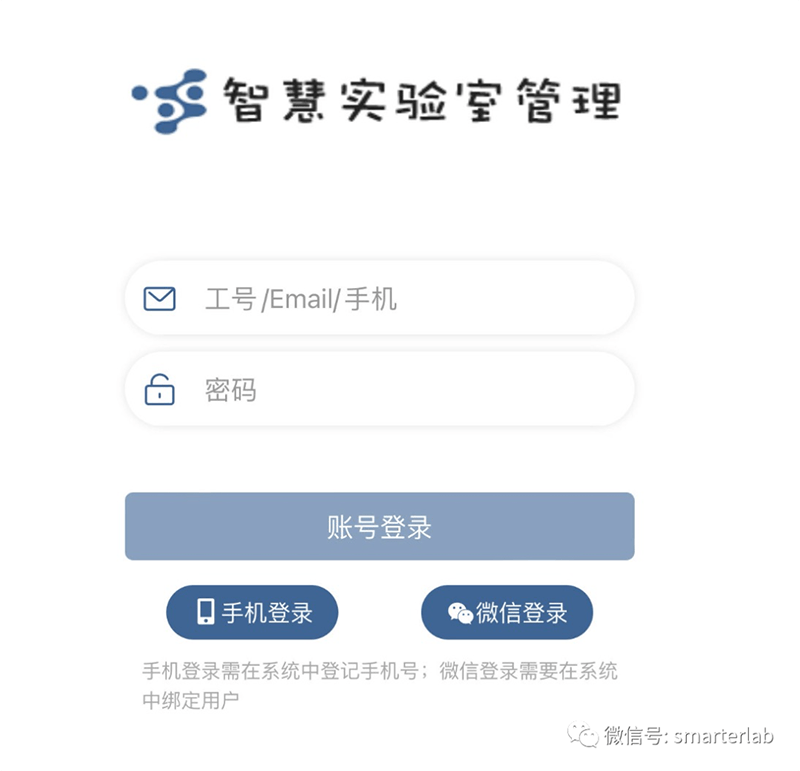Choose 手机登录 phone login
Viewport: 800px width, 771px height.
pos(252,612)
